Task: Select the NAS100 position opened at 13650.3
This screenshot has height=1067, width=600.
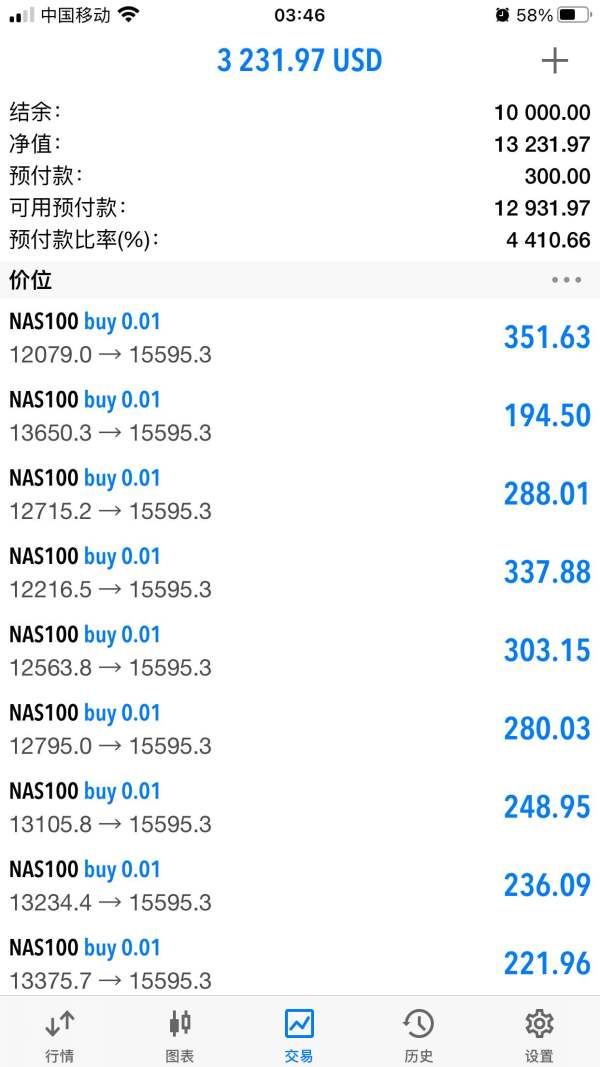Action: (x=300, y=416)
